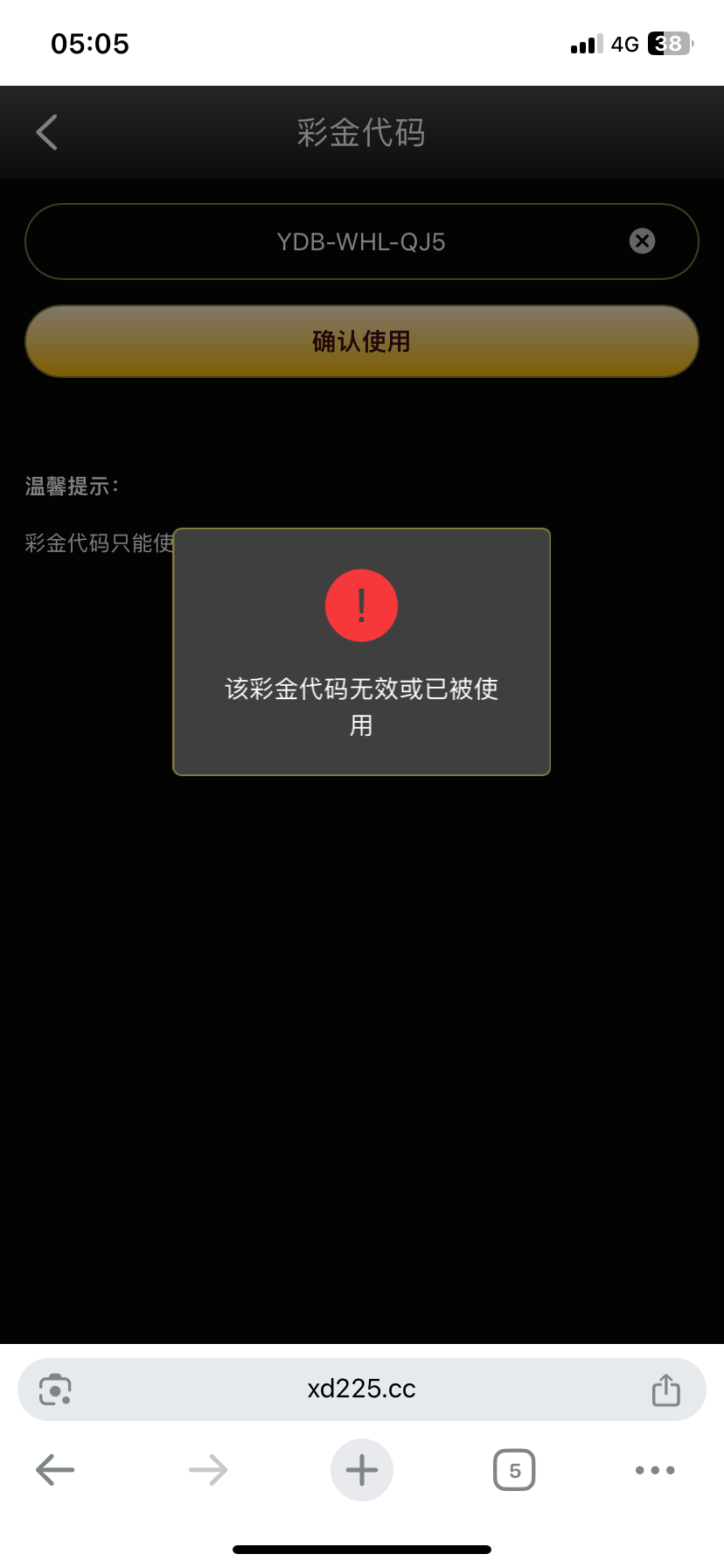Clear the entered code YDB-WHL-QJ5
The image size is (724, 1568).
(x=643, y=241)
